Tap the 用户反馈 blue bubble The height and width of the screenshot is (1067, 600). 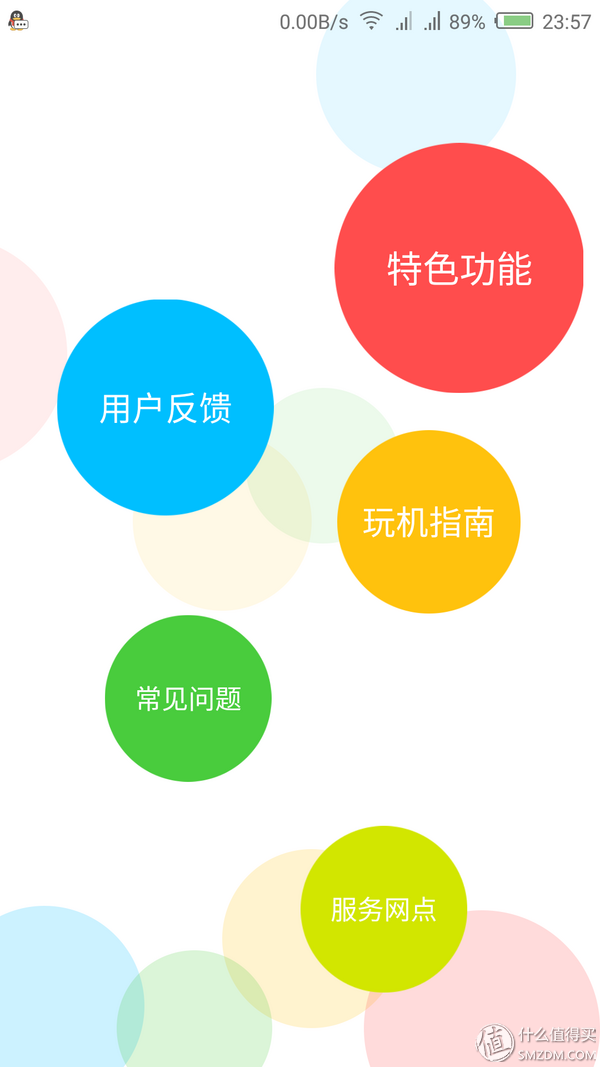pos(165,407)
